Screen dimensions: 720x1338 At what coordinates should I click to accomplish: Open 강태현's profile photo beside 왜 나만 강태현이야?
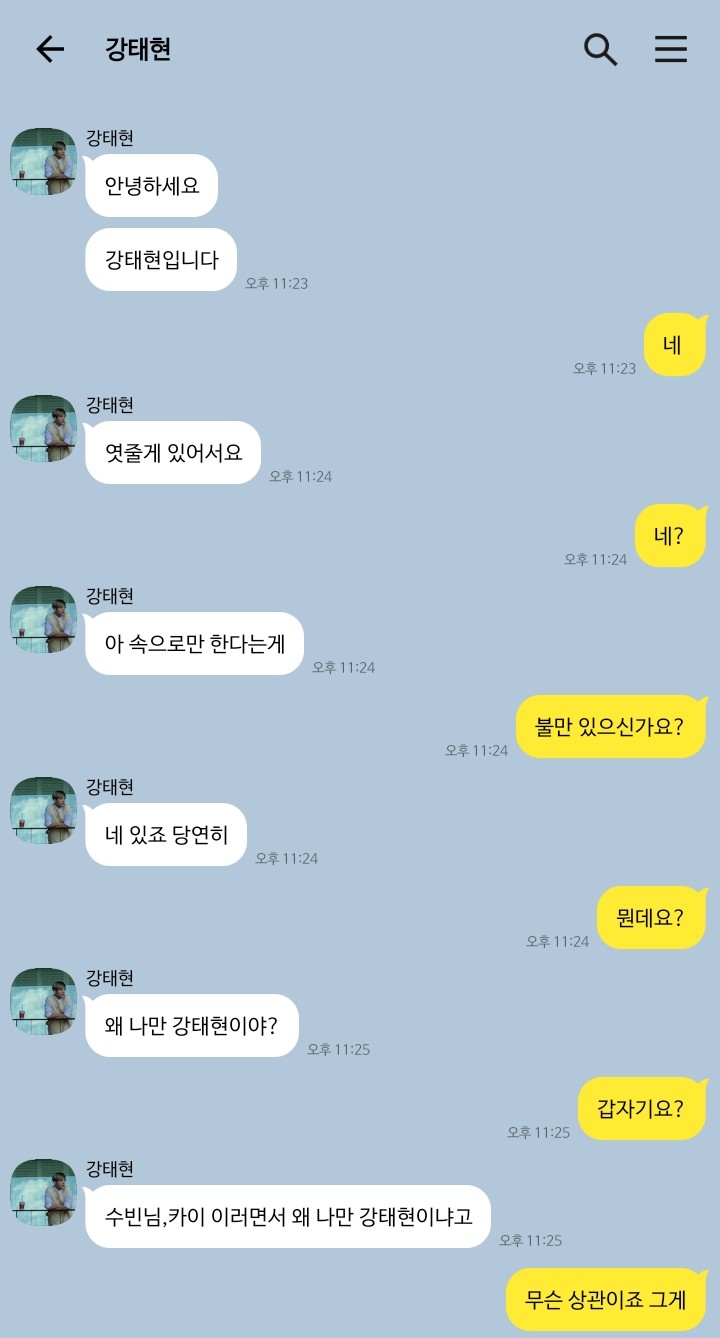pos(44,1001)
